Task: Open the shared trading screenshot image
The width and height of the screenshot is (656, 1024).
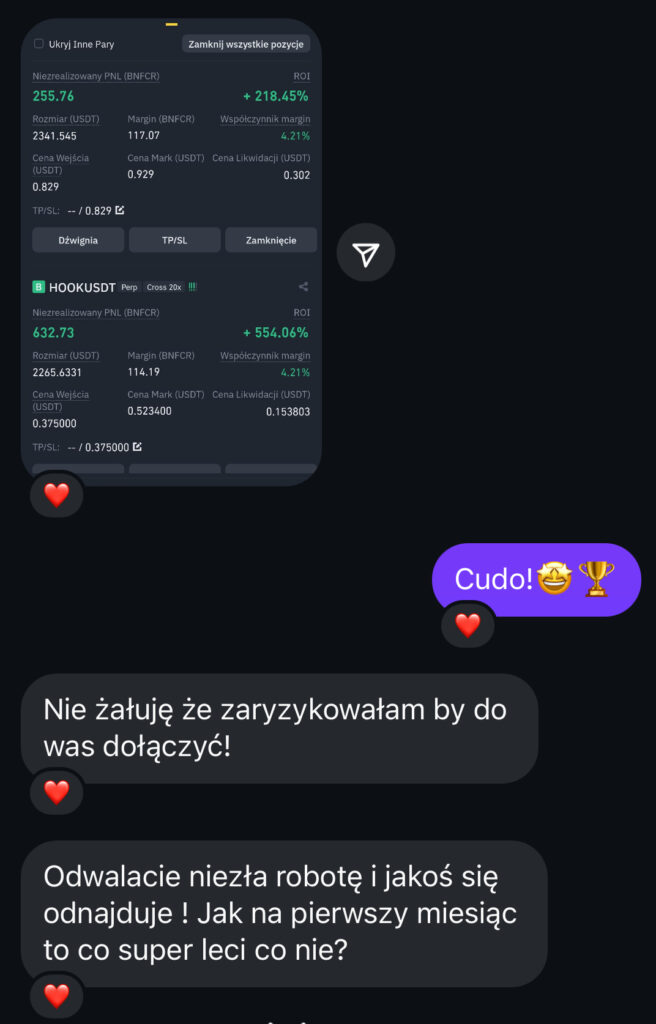Action: tap(171, 250)
